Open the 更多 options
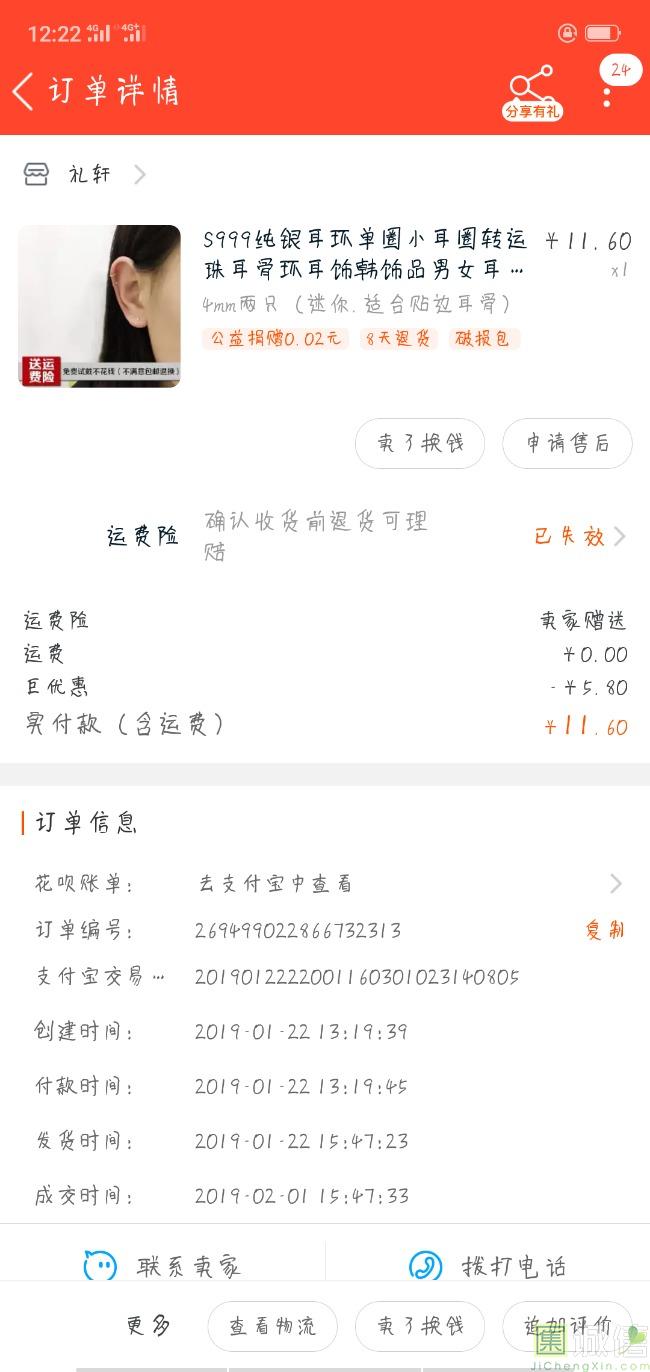Image resolution: width=650 pixels, height=1372 pixels. pos(148,1326)
